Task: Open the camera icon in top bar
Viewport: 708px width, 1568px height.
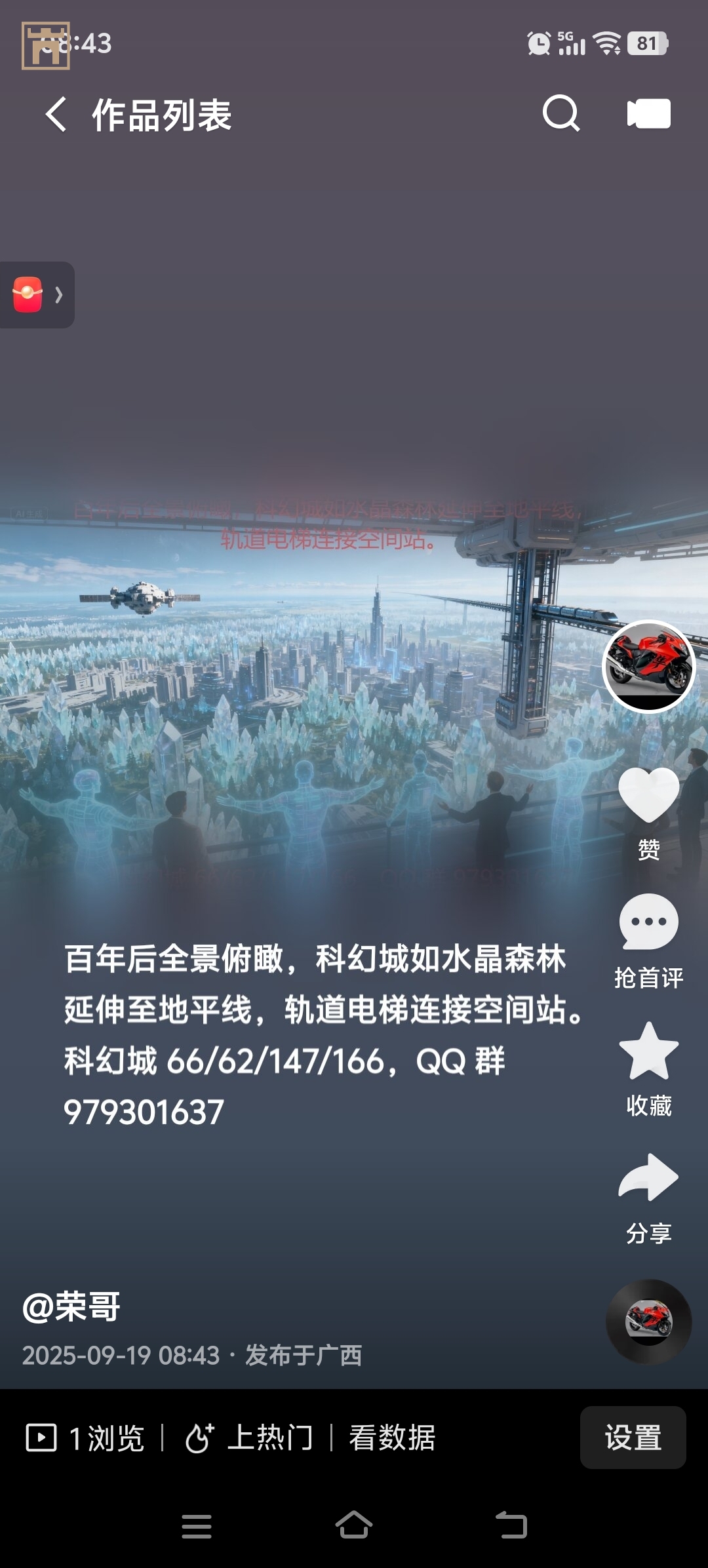Action: pyautogui.click(x=648, y=114)
